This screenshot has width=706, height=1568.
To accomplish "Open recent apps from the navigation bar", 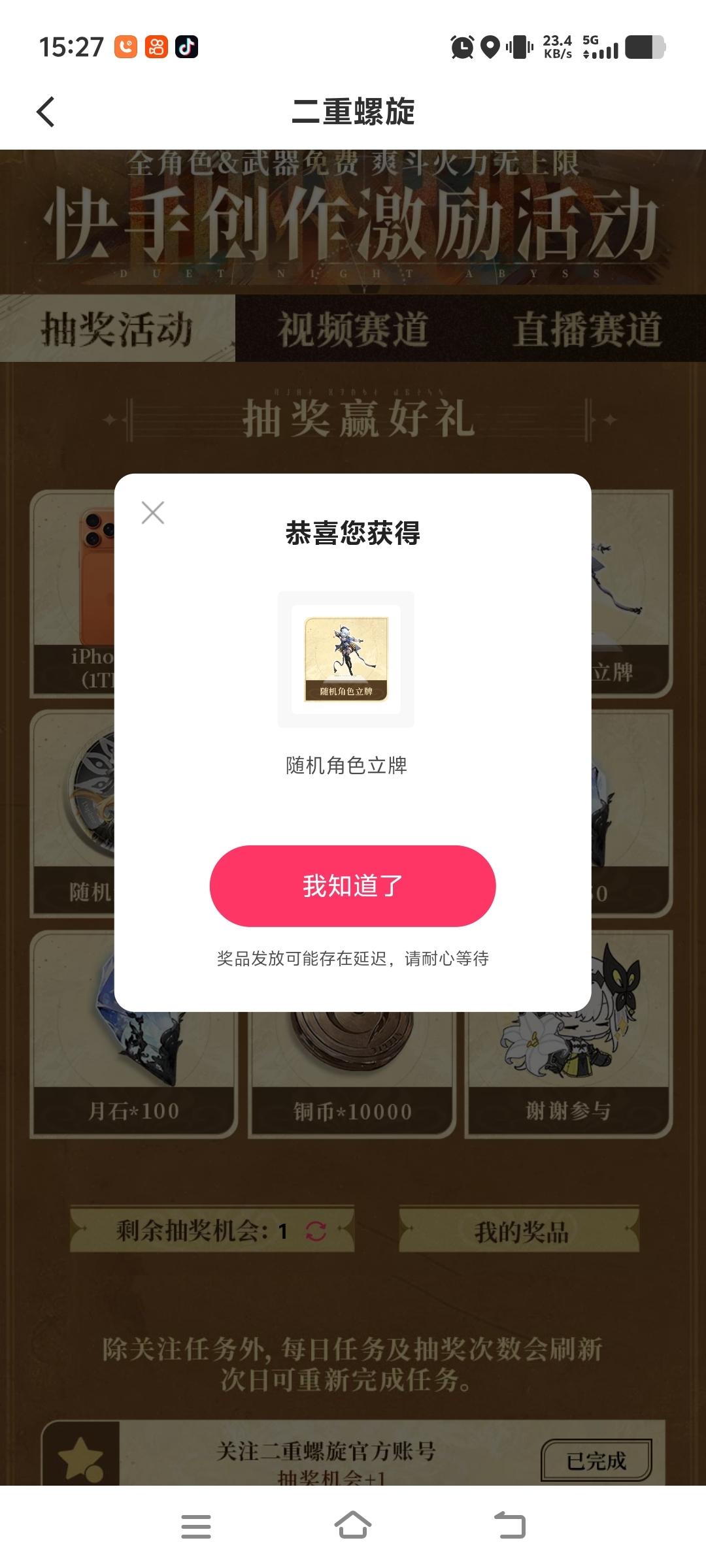I will click(x=195, y=1526).
